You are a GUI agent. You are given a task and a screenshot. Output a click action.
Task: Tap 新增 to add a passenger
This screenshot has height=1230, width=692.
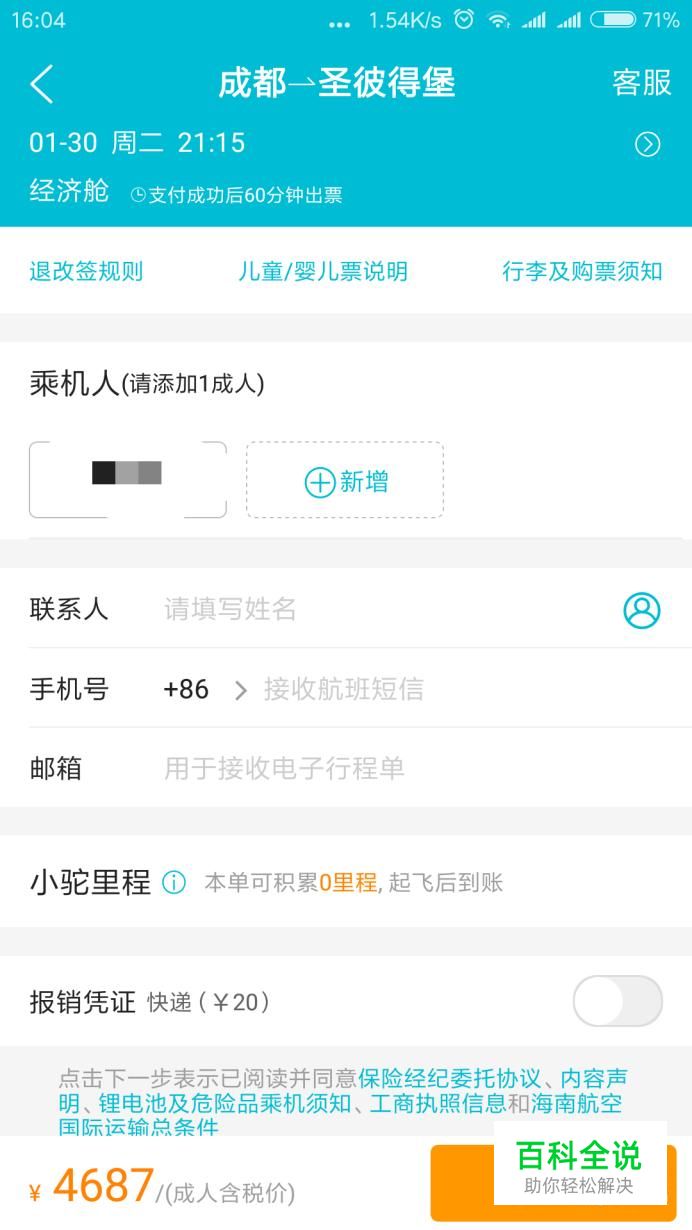[345, 480]
